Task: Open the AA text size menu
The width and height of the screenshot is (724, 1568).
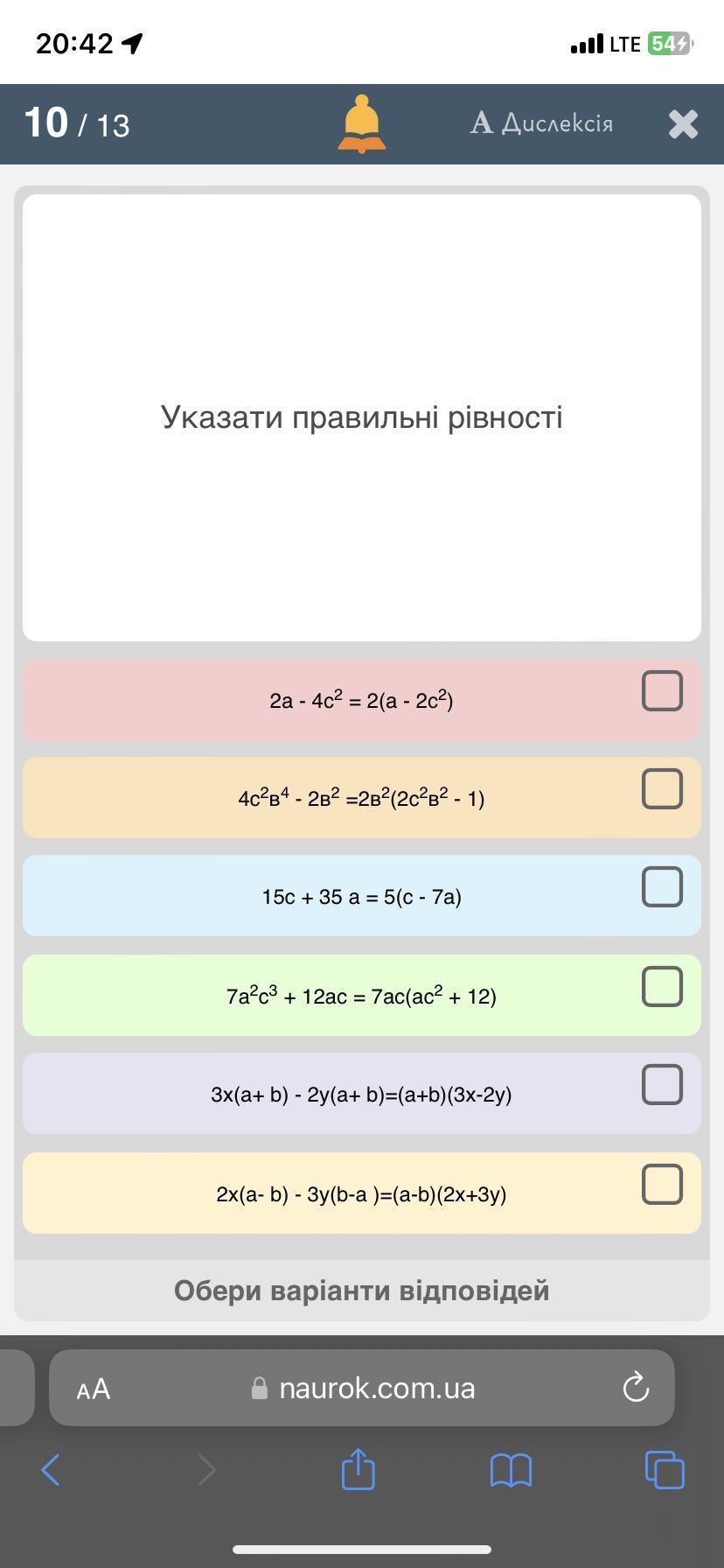Action: coord(94,1389)
